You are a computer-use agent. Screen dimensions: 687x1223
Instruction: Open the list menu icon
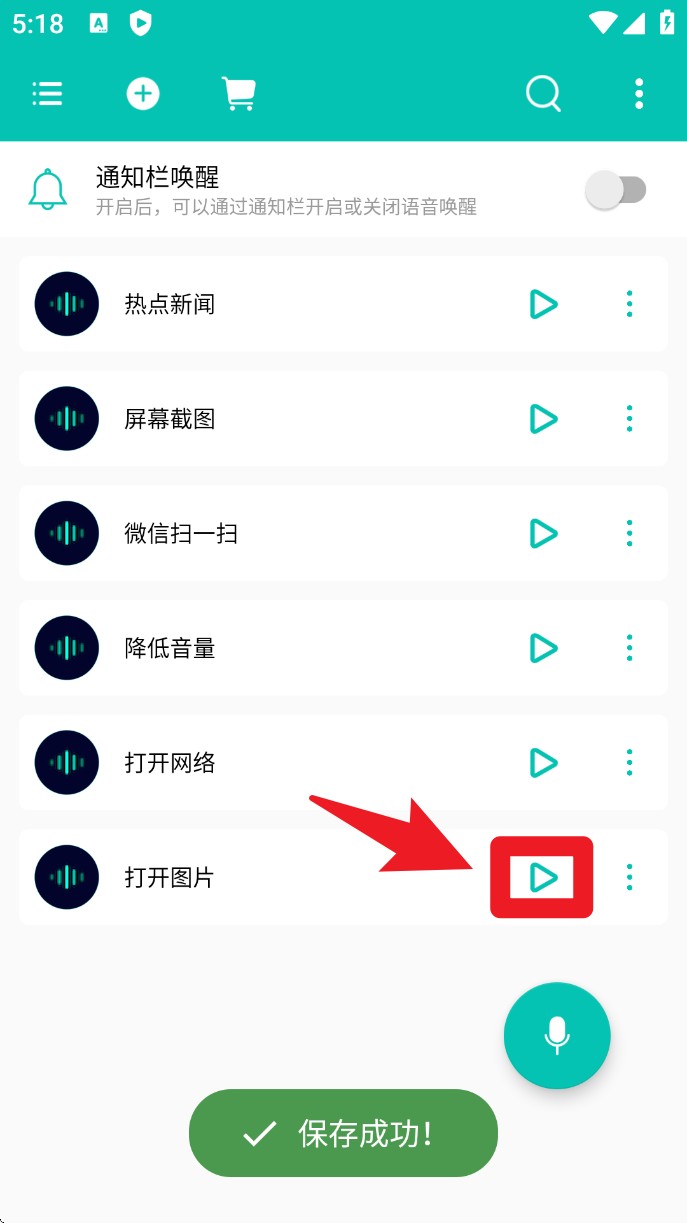(x=47, y=94)
